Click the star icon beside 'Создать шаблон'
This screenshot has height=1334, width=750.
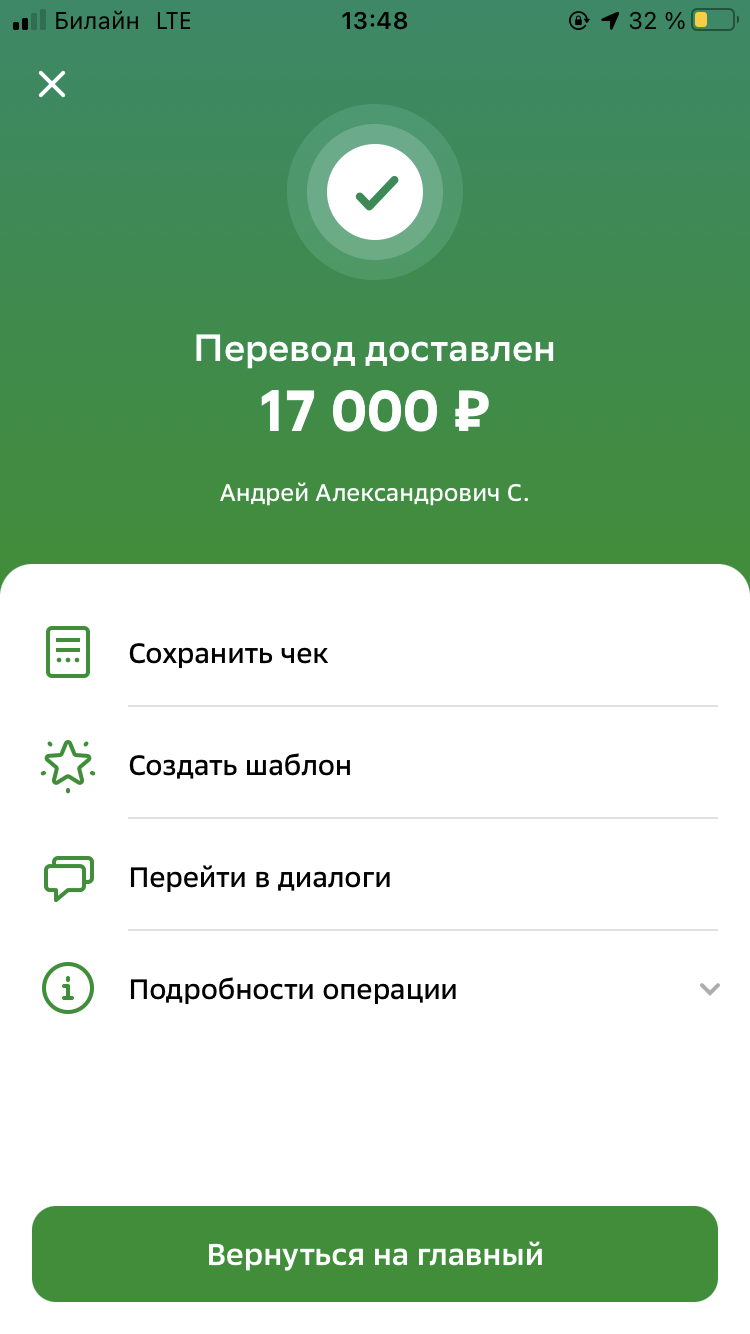(x=67, y=765)
